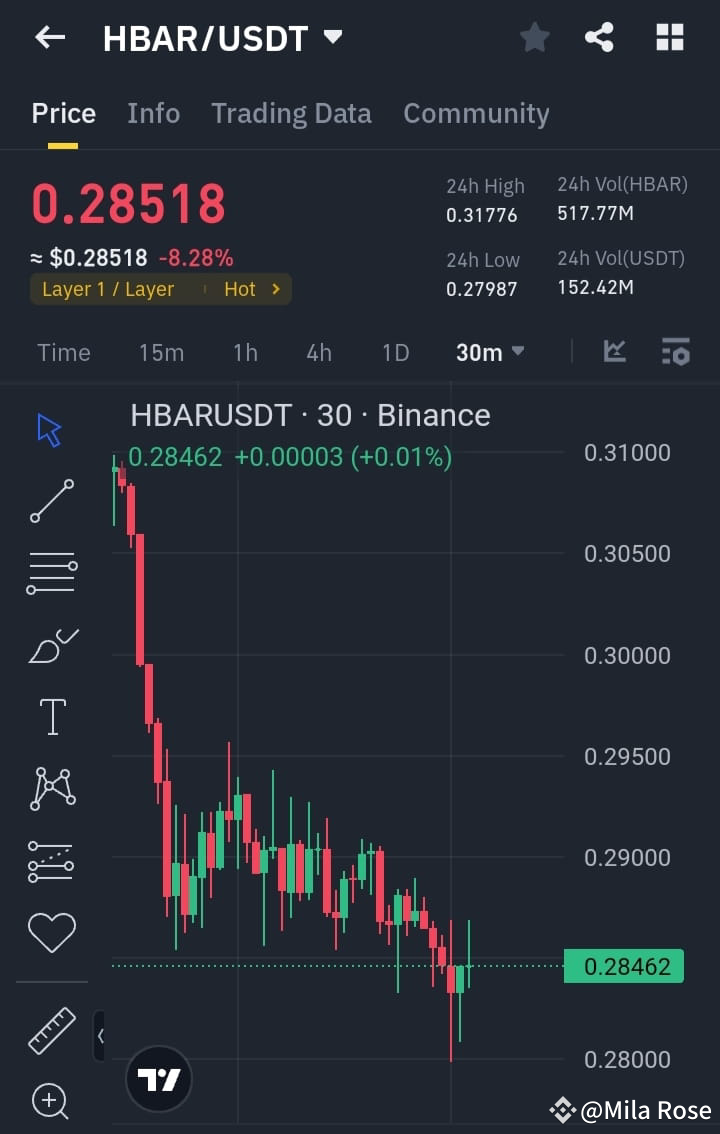Select the ruler measurement tool

coord(51,1031)
